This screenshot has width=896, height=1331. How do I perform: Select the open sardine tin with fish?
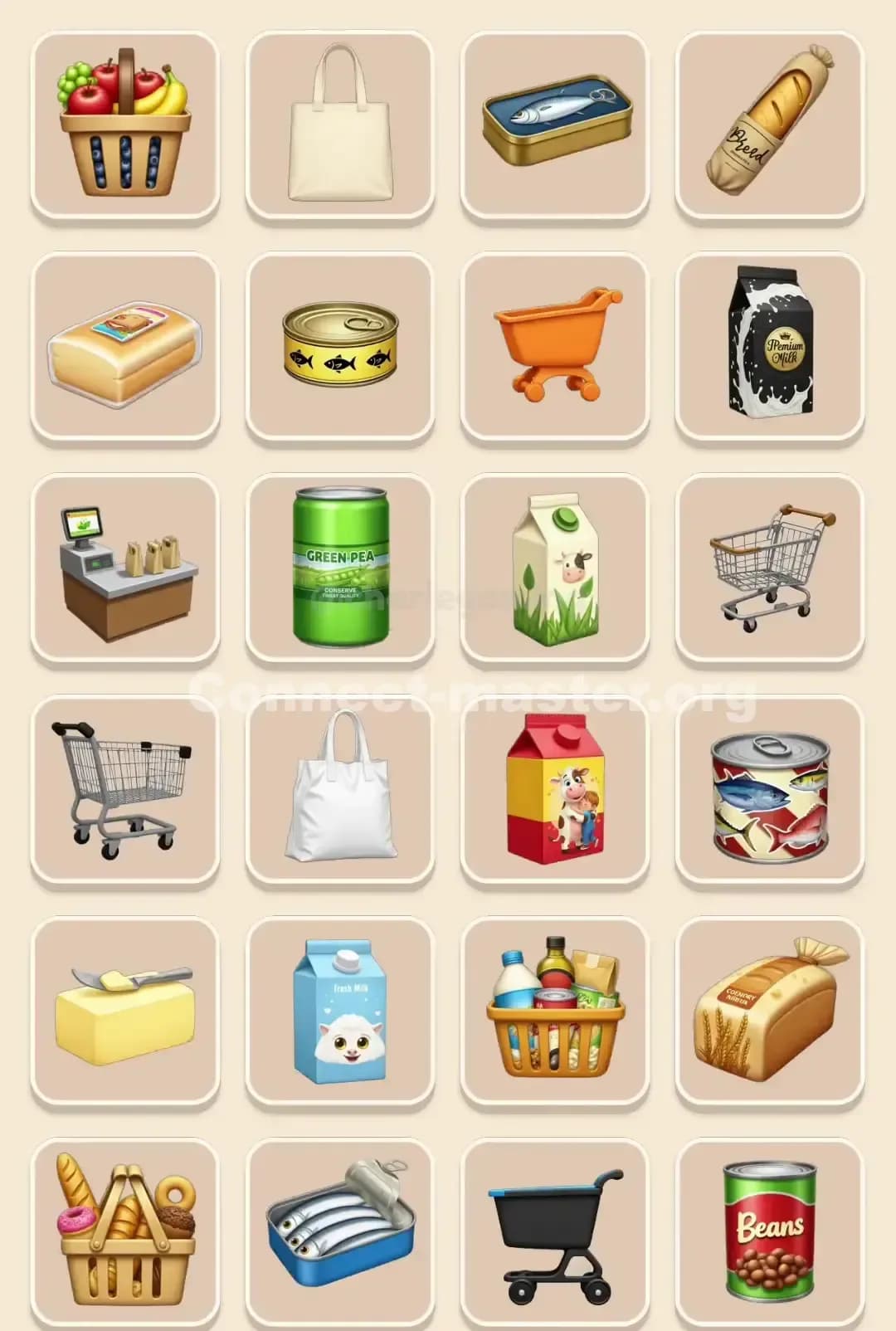tap(338, 1228)
